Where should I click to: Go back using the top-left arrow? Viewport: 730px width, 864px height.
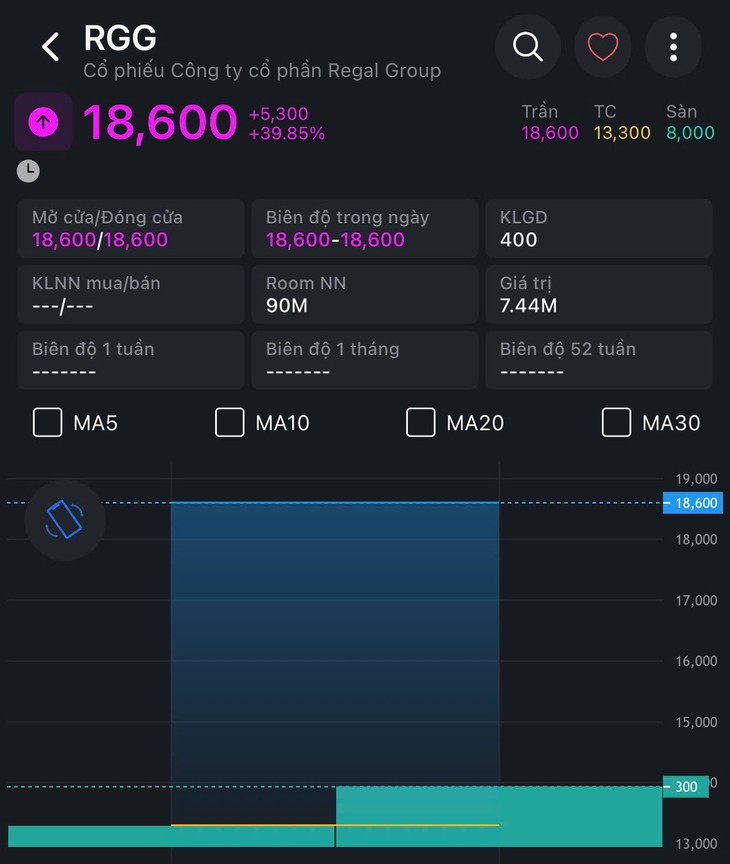(50, 46)
